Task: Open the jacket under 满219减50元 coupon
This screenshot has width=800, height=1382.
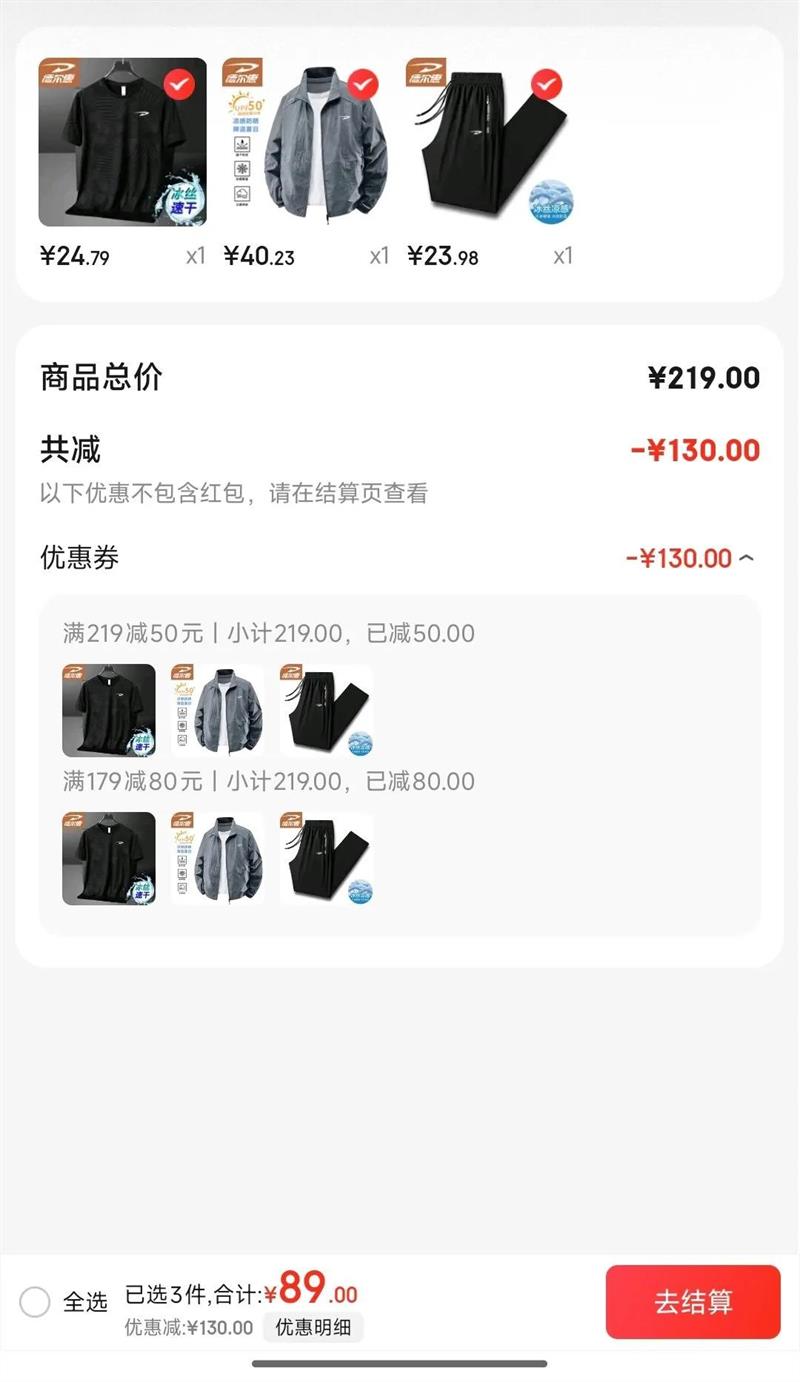Action: coord(217,711)
